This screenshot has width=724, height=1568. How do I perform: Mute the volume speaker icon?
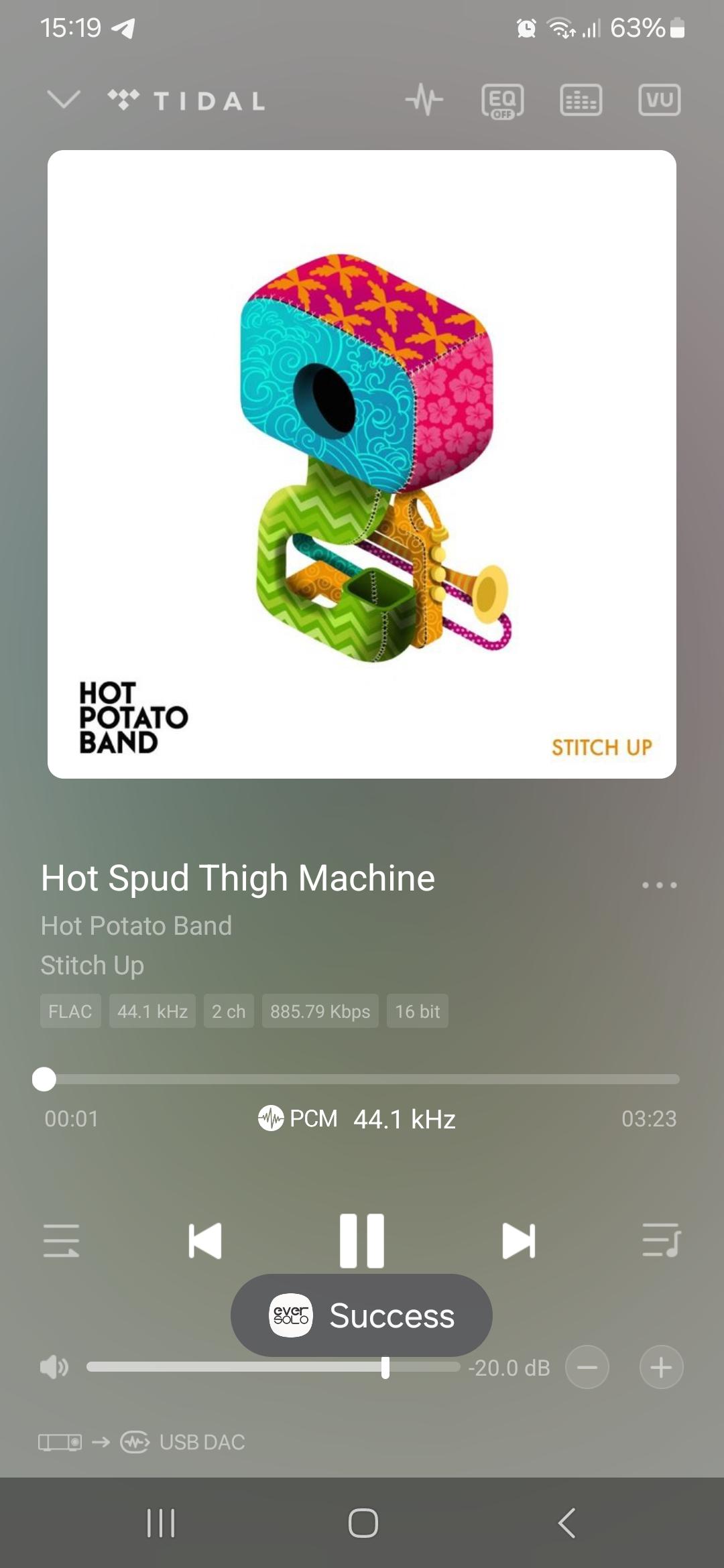pos(54,1367)
